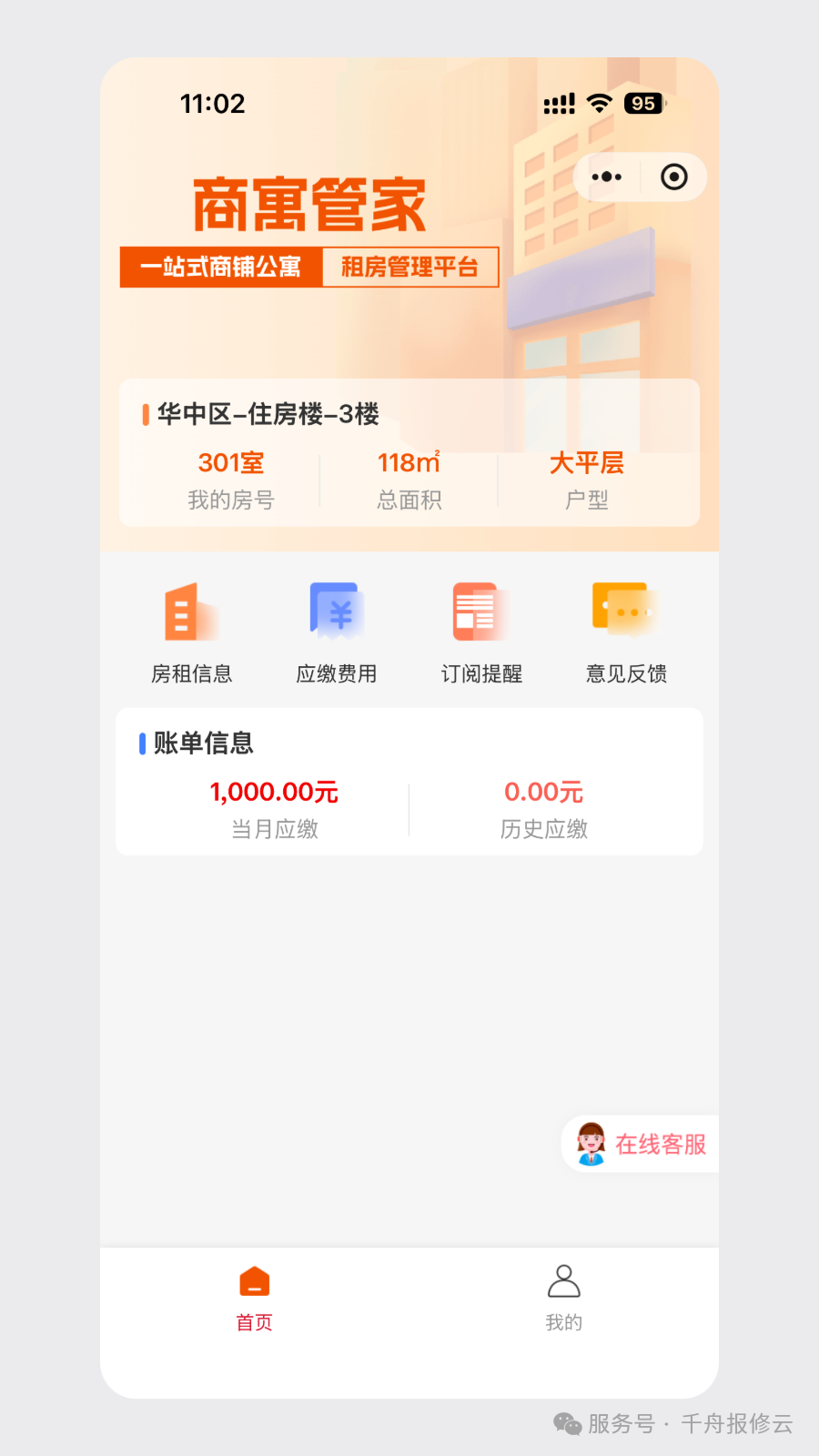
Task: Click the 301室 room number
Action: [230, 463]
